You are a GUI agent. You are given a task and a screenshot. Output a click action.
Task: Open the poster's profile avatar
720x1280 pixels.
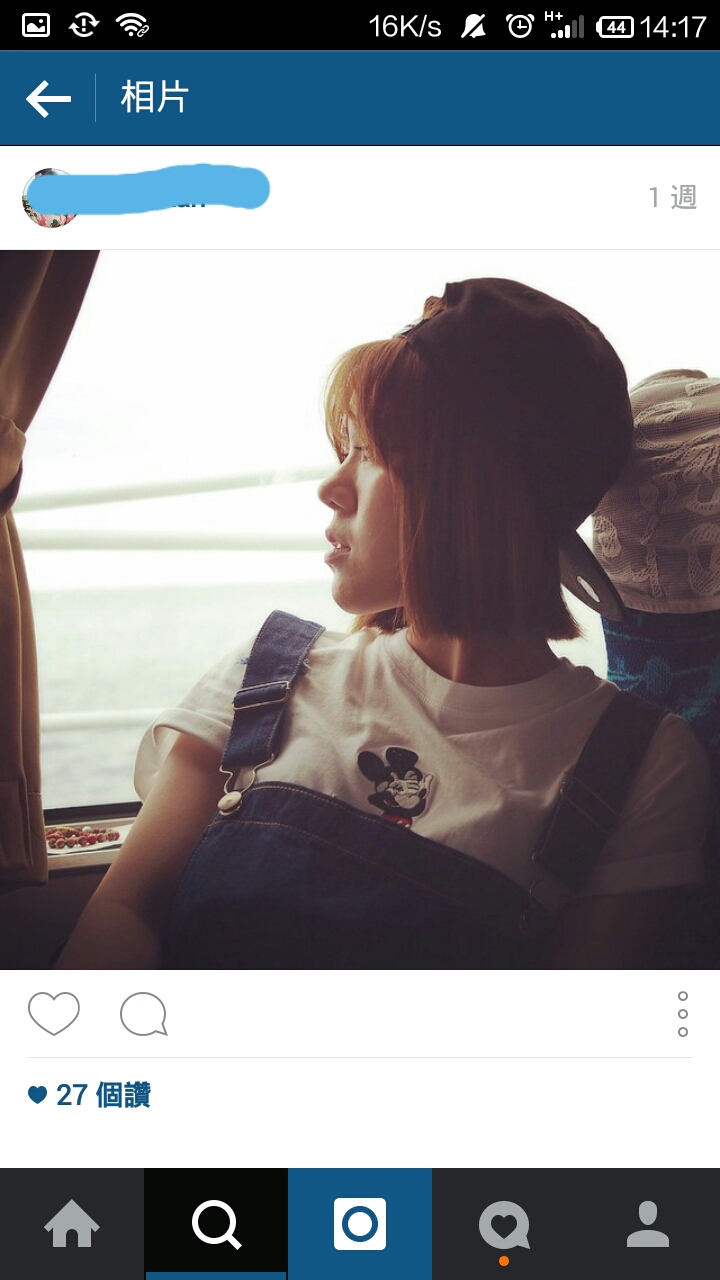pos(47,198)
